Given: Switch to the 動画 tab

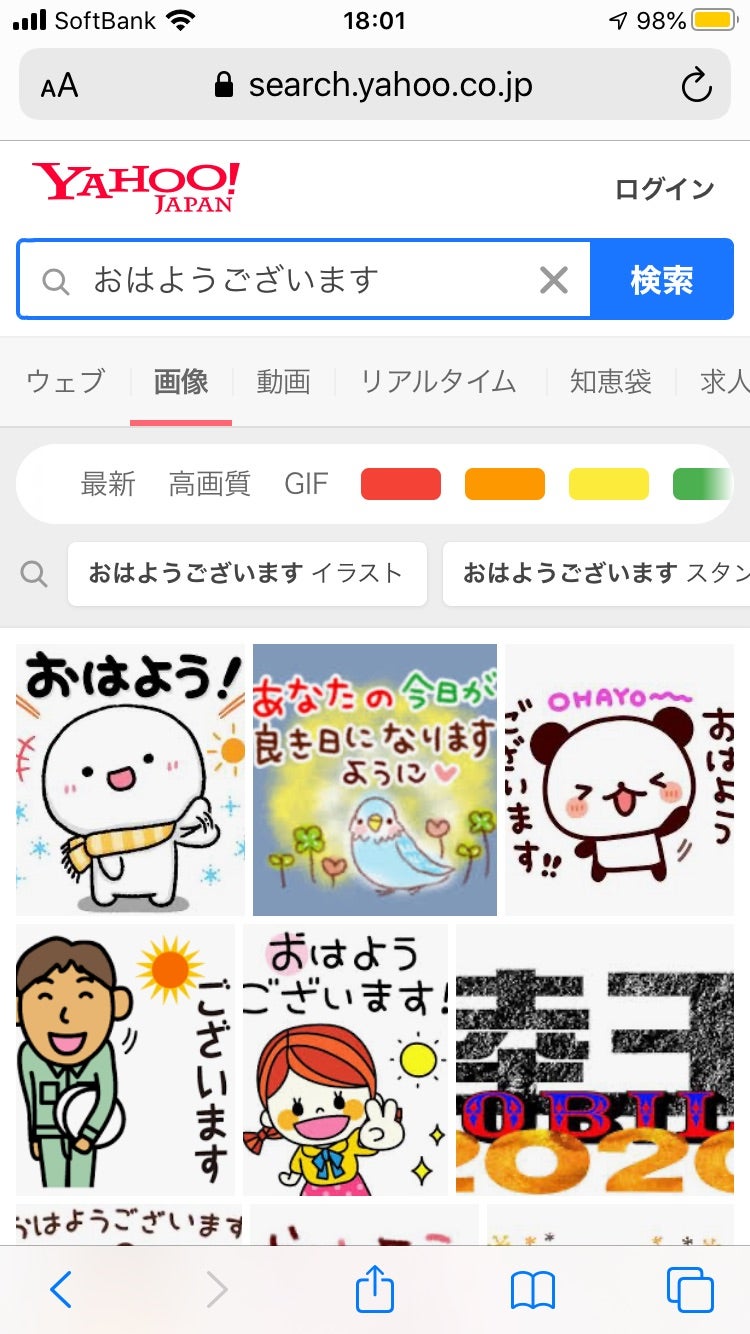Looking at the screenshot, I should pos(283,381).
